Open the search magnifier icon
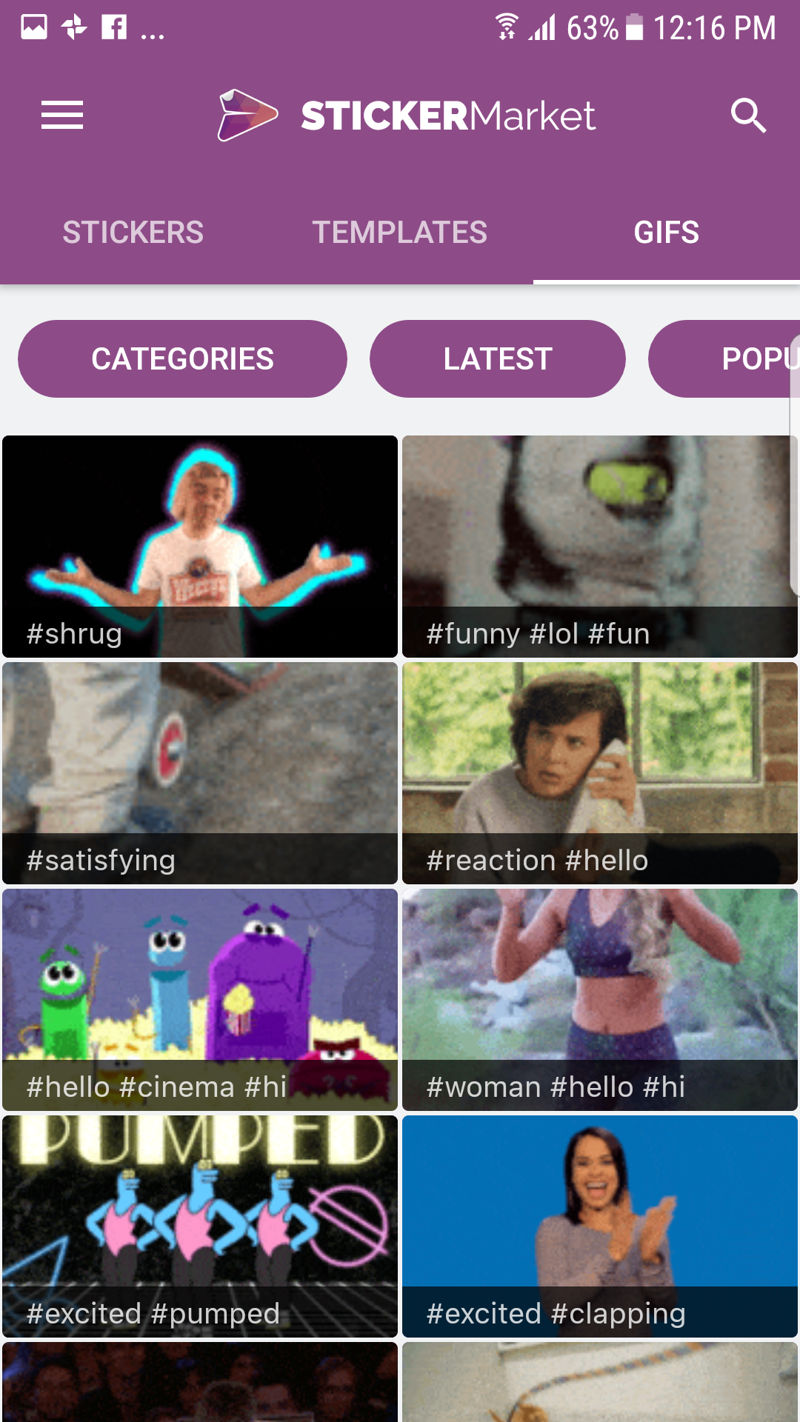800x1422 pixels. (747, 117)
